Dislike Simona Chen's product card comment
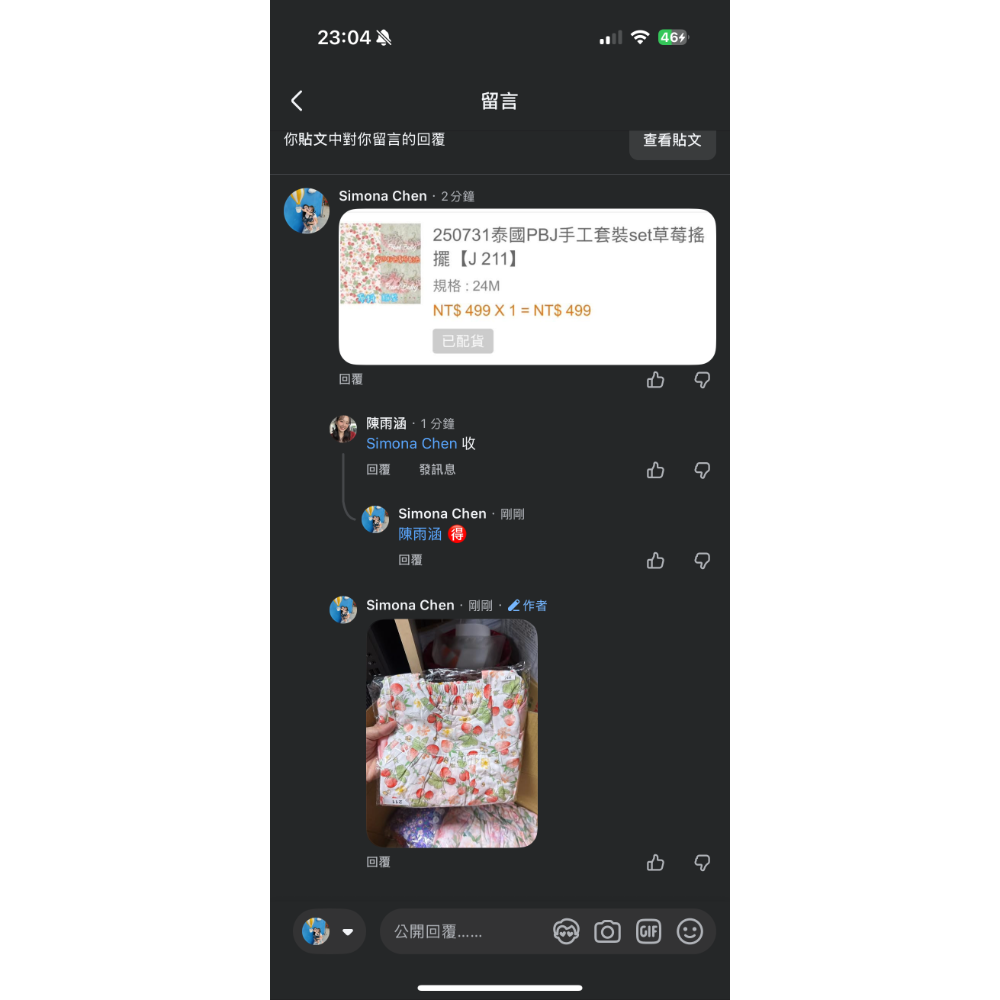 (x=702, y=380)
